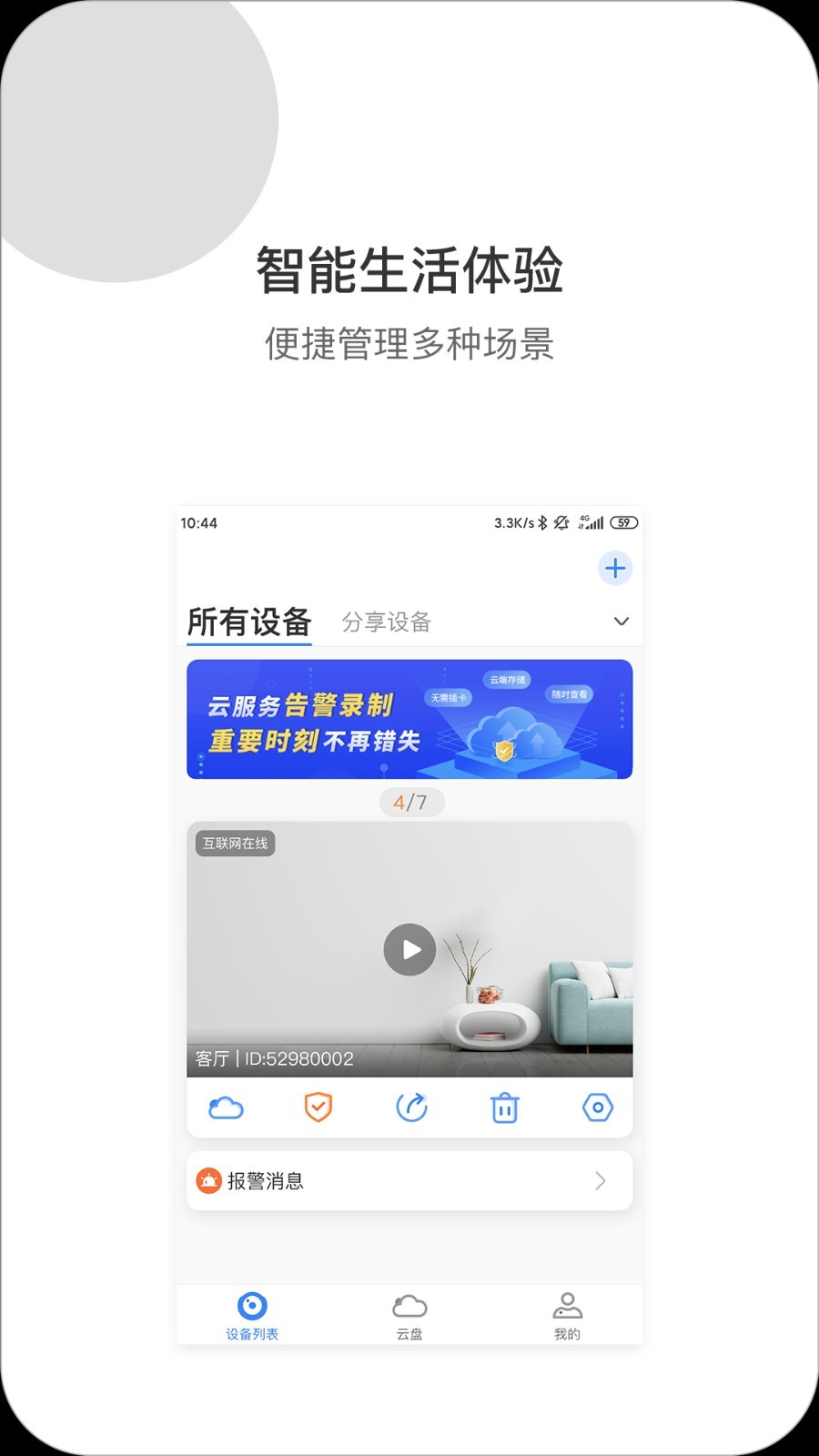
Task: Expand the device list with the chevron
Action: pos(621,622)
